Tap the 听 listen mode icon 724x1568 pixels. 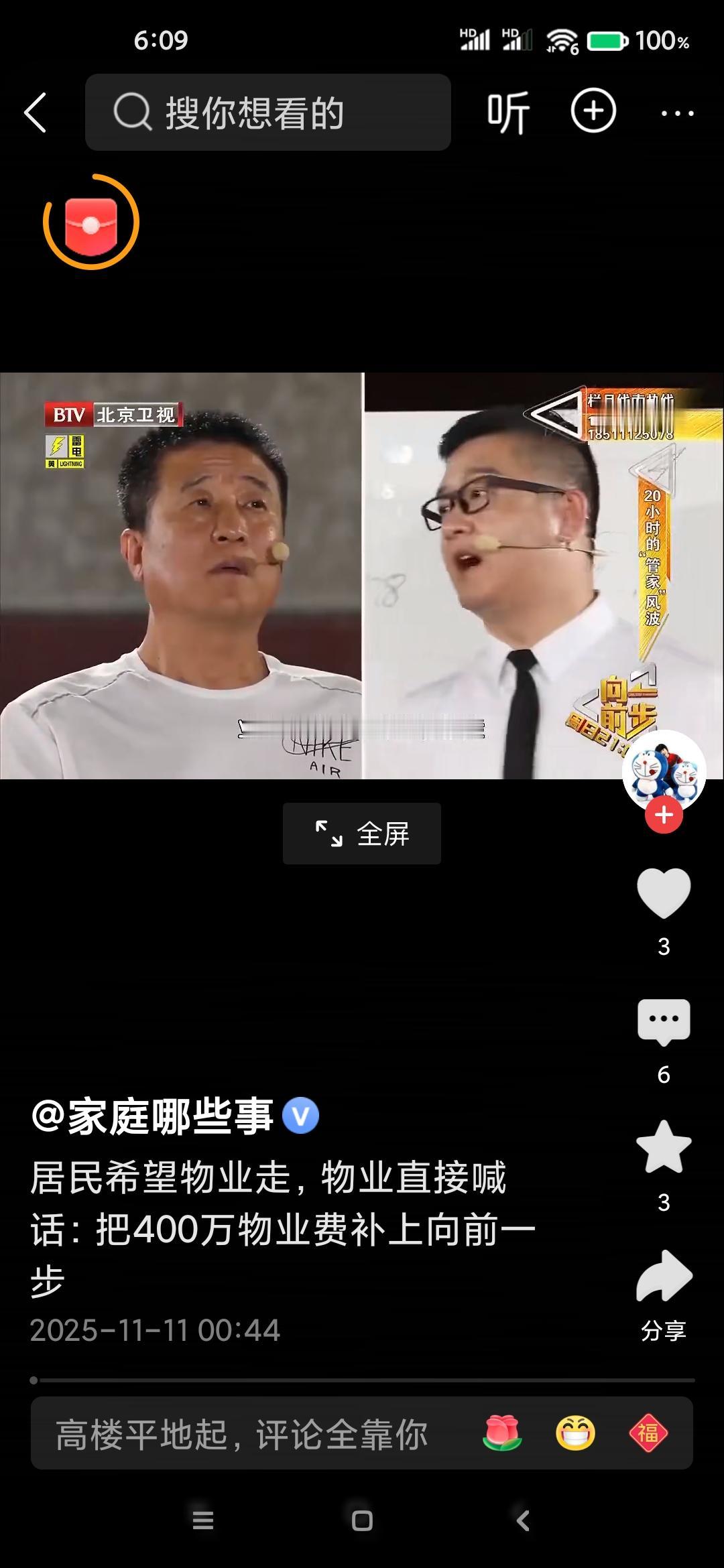tap(507, 113)
